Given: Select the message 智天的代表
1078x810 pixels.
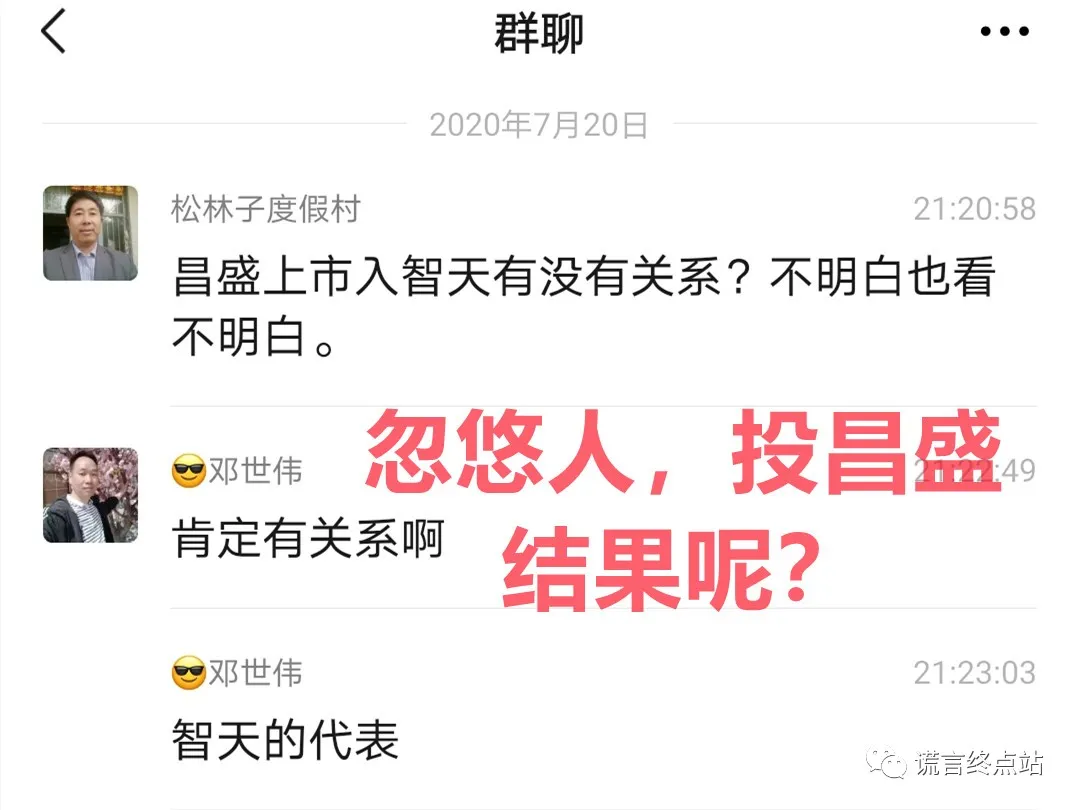Looking at the screenshot, I should [x=285, y=740].
